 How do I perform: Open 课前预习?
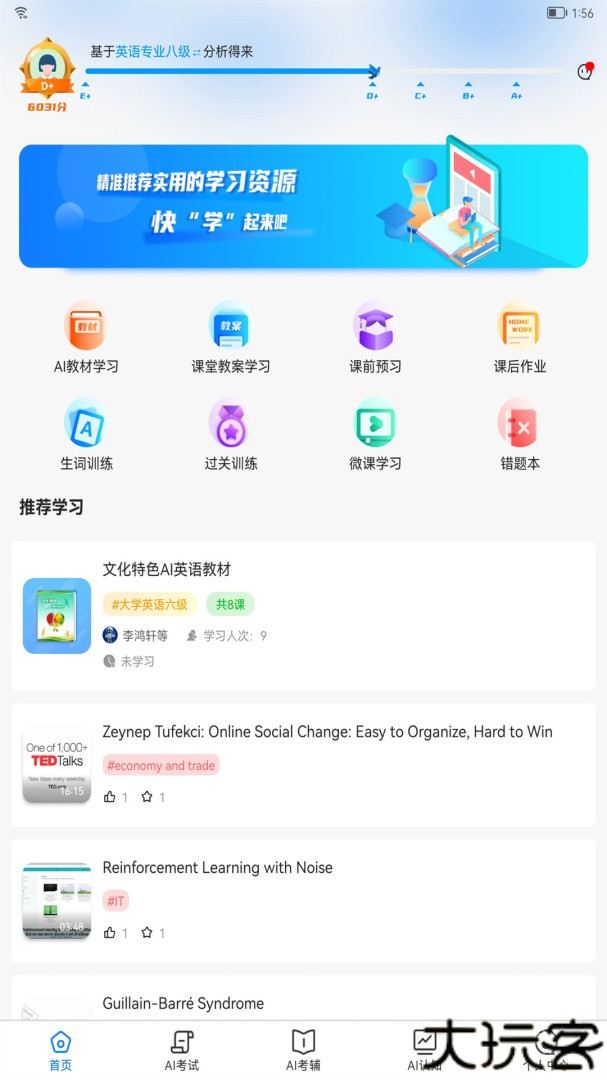[x=375, y=337]
